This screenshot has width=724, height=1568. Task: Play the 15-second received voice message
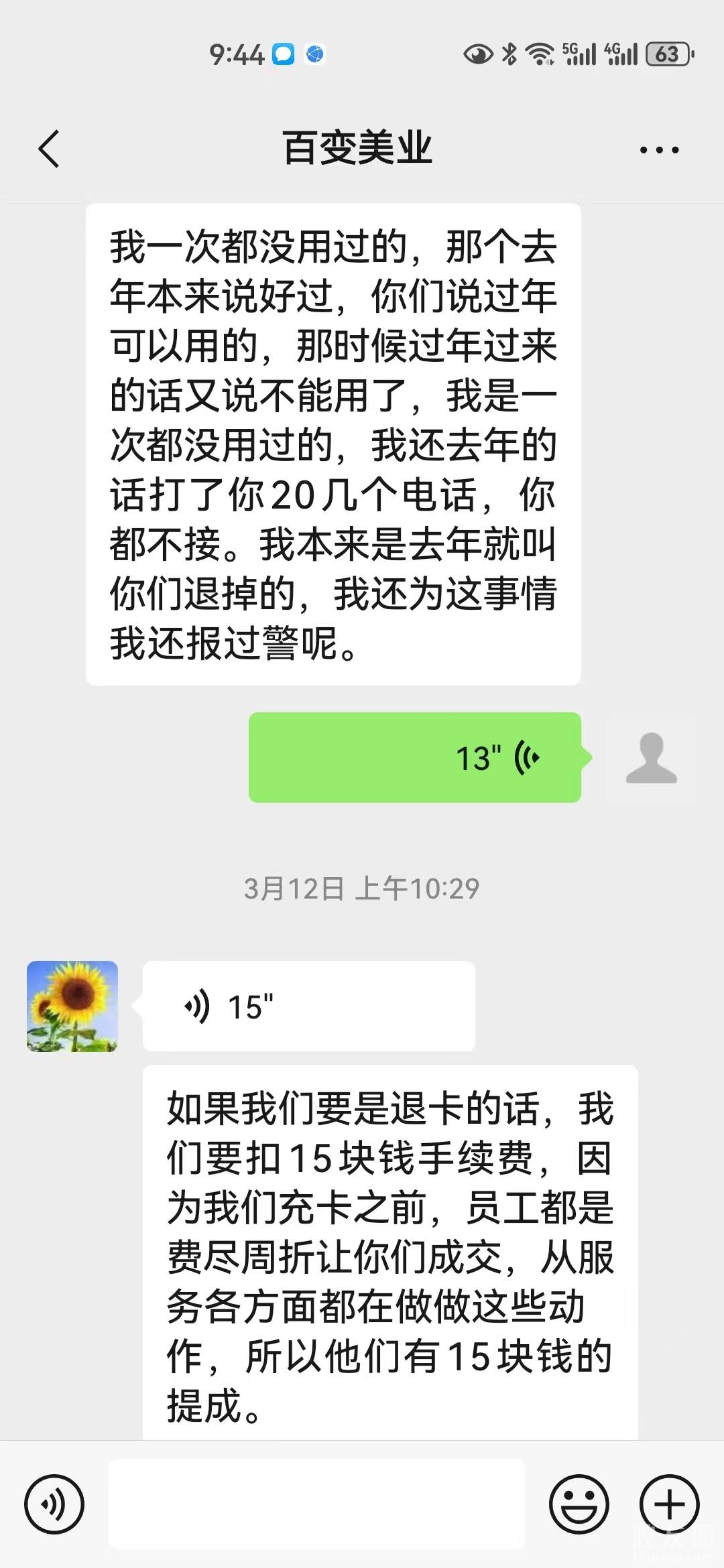tap(308, 1006)
